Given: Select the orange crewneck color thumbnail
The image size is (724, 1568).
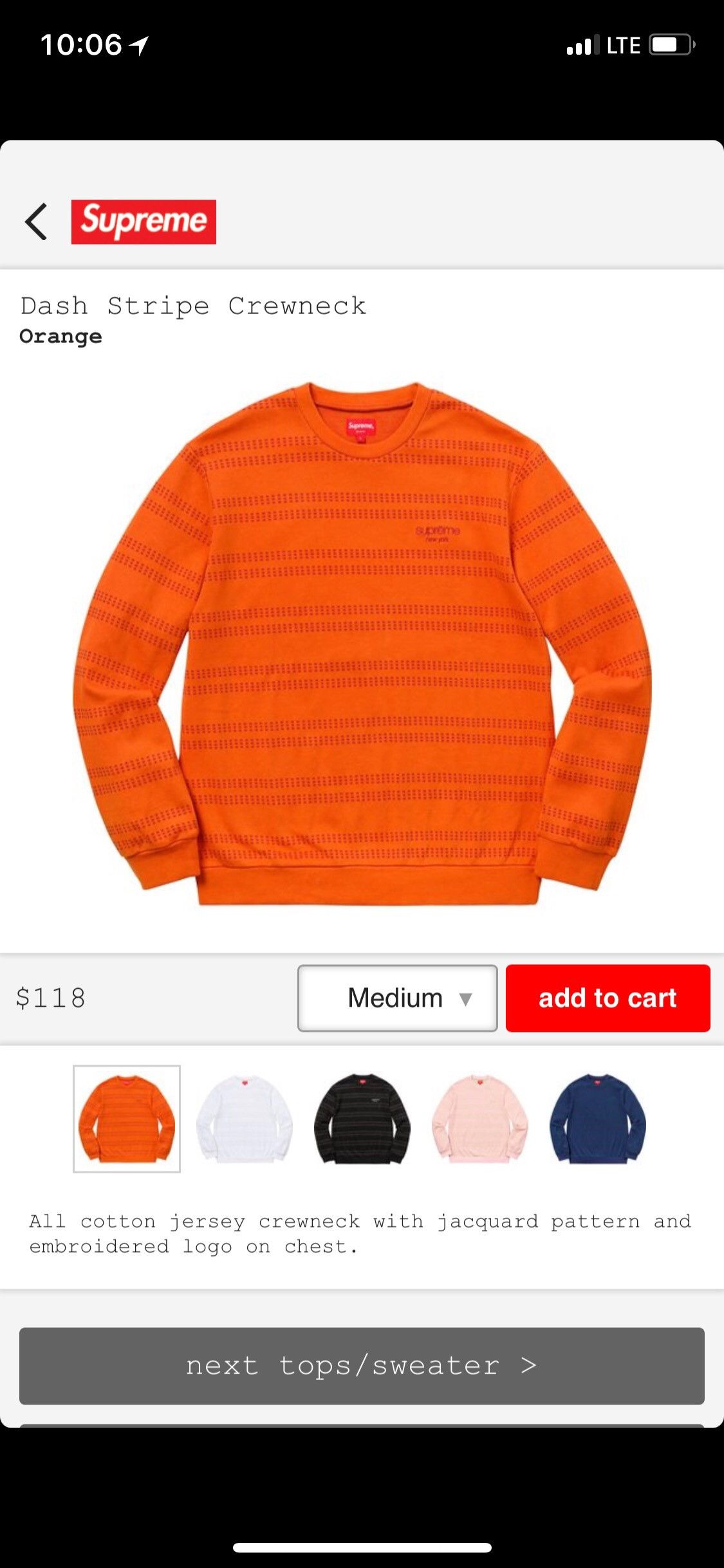Looking at the screenshot, I should pos(127,1119).
